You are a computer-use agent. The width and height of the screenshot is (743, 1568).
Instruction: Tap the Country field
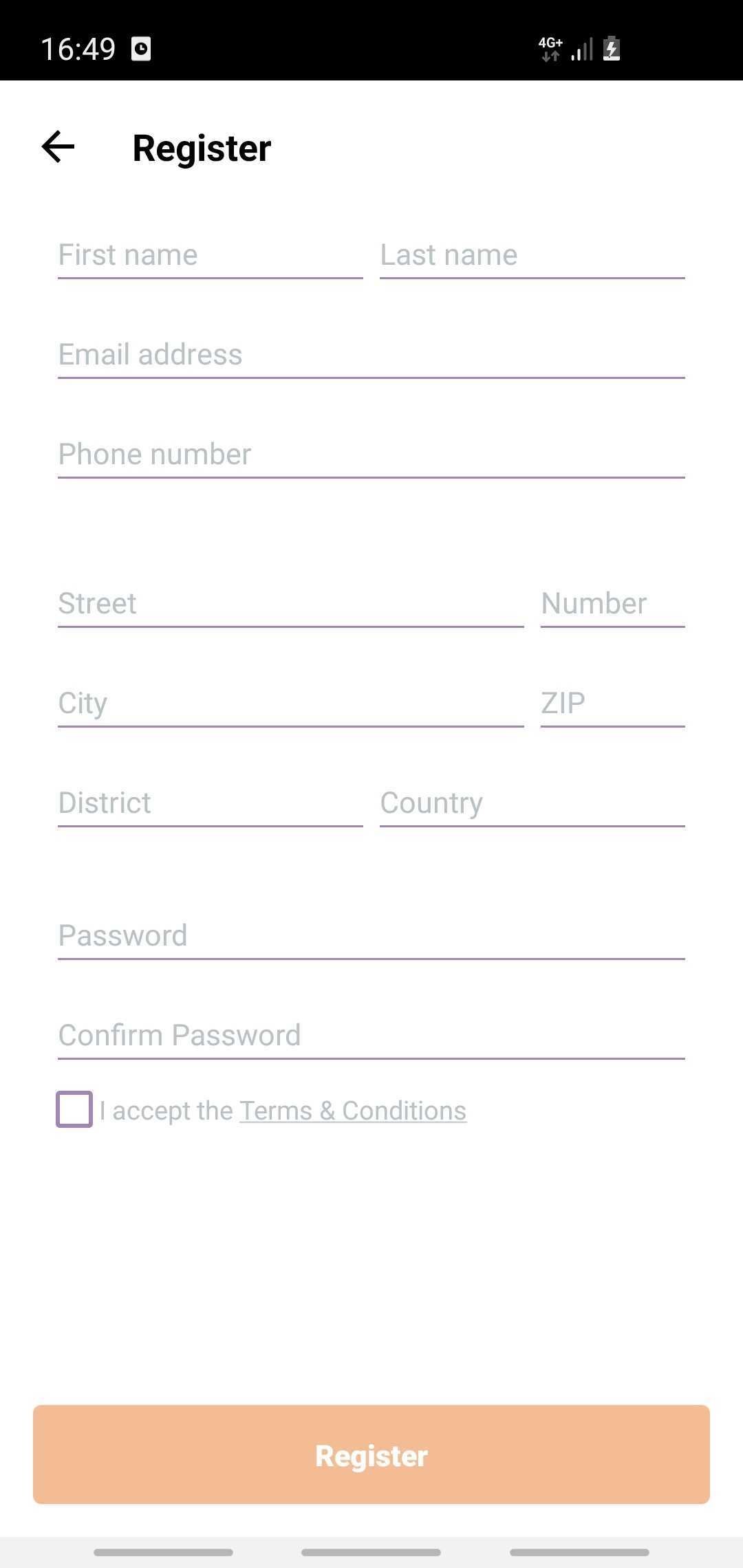(531, 804)
